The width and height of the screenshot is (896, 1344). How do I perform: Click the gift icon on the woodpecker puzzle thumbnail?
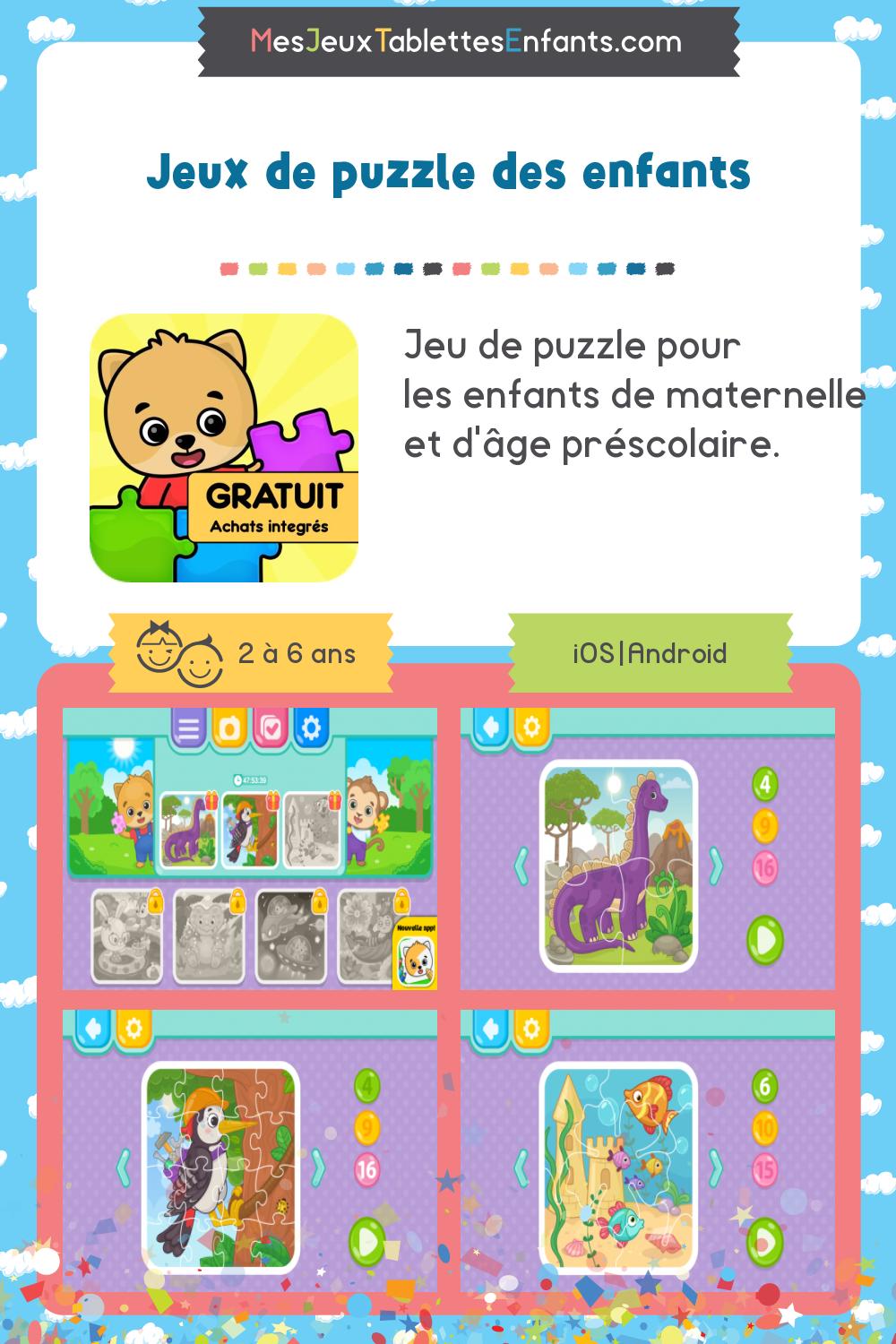tap(273, 800)
